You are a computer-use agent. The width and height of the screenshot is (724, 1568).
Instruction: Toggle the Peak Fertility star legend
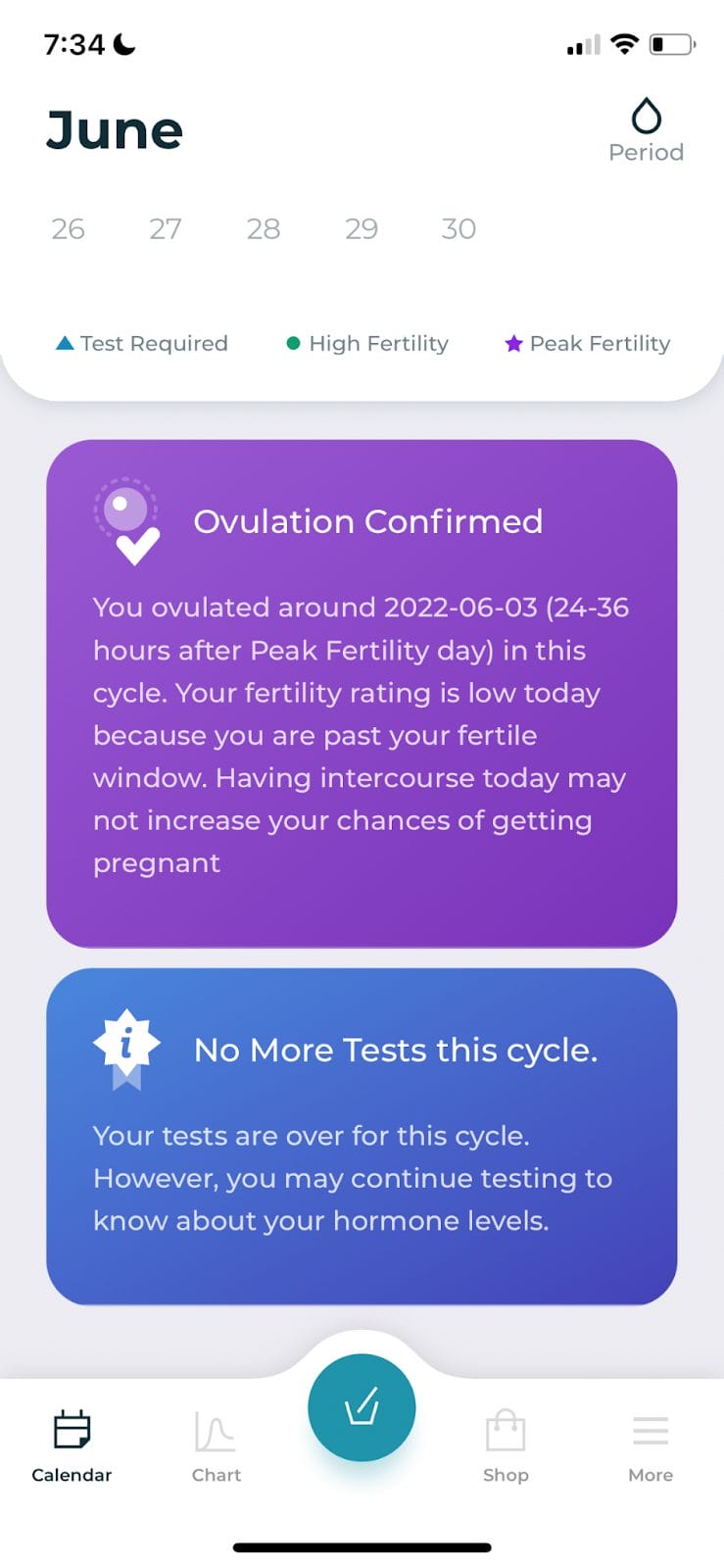(513, 343)
